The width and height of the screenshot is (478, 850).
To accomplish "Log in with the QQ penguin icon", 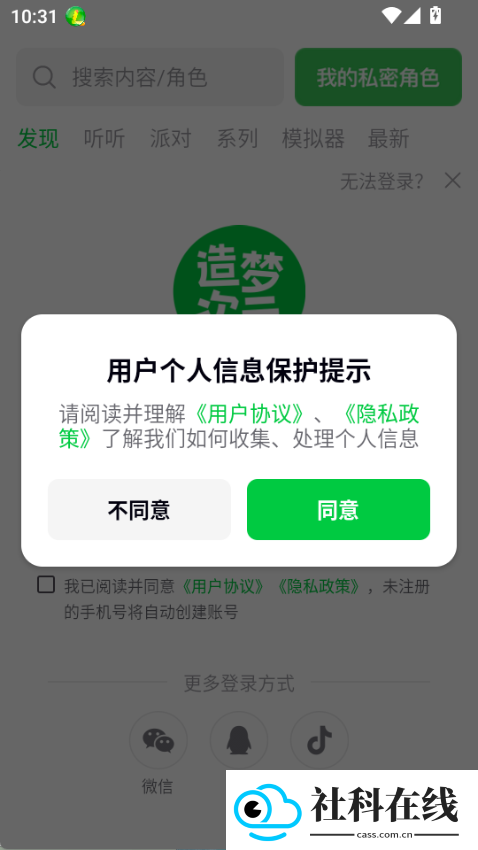I will pos(239,740).
